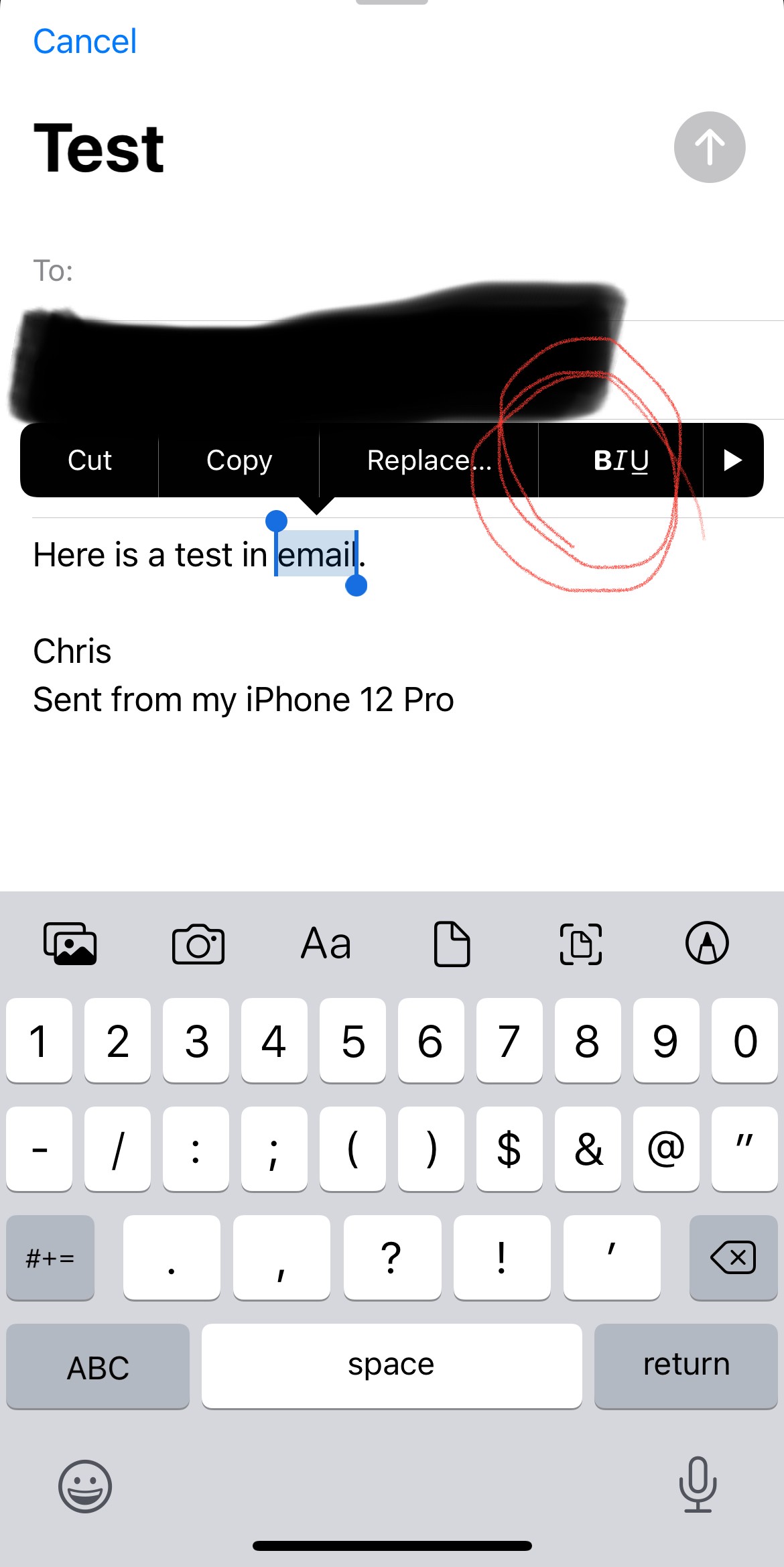Open the markup drawing tool
The height and width of the screenshot is (1567, 784).
[x=707, y=944]
